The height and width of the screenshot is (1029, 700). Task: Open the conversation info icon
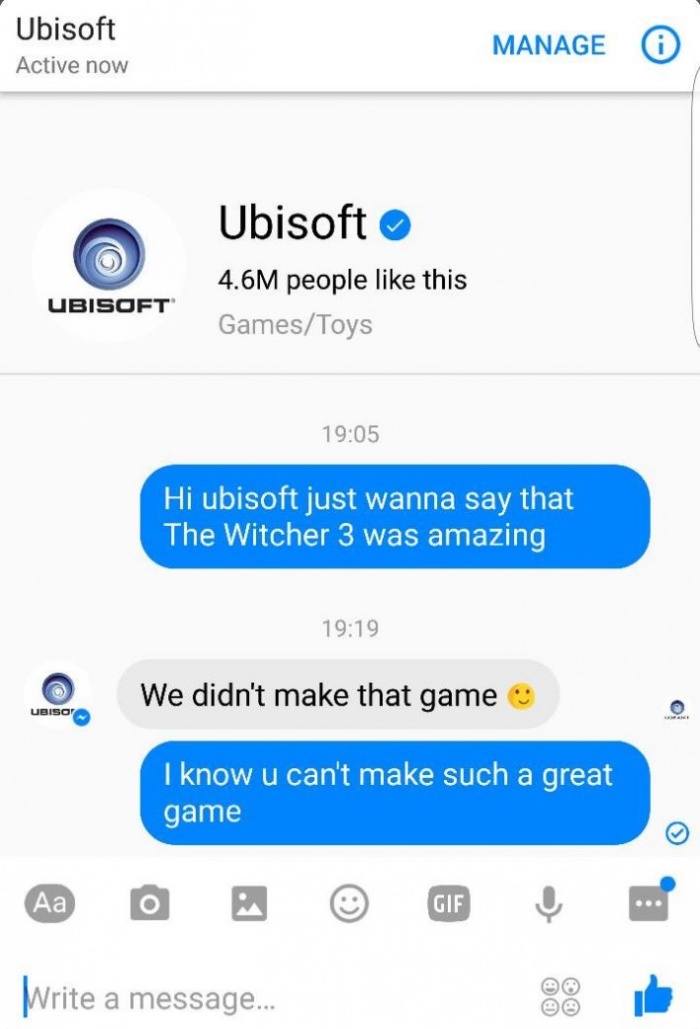click(x=659, y=46)
